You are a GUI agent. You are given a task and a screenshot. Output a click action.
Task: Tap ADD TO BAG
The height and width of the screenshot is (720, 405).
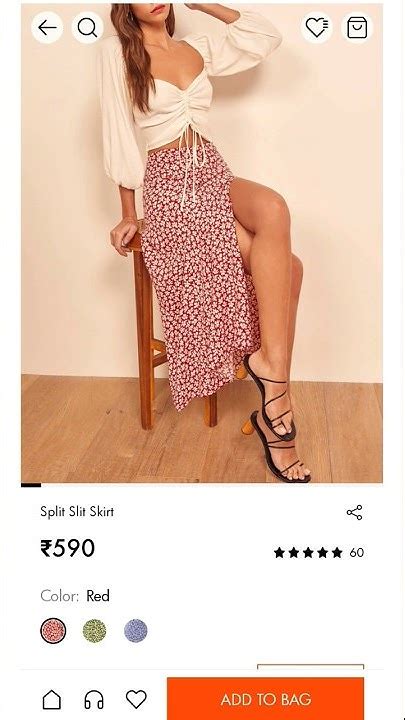coord(265,699)
